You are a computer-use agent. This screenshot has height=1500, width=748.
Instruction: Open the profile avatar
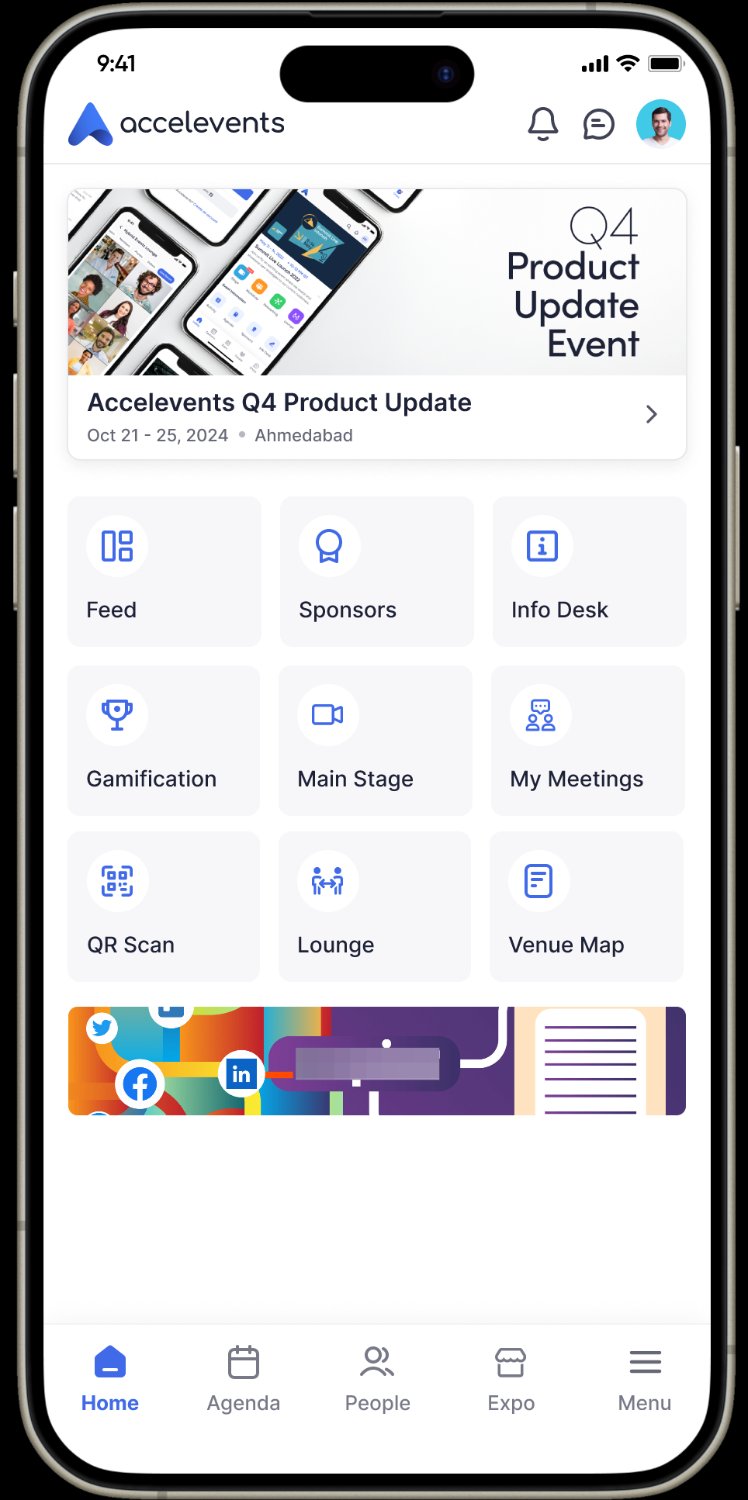click(x=661, y=124)
